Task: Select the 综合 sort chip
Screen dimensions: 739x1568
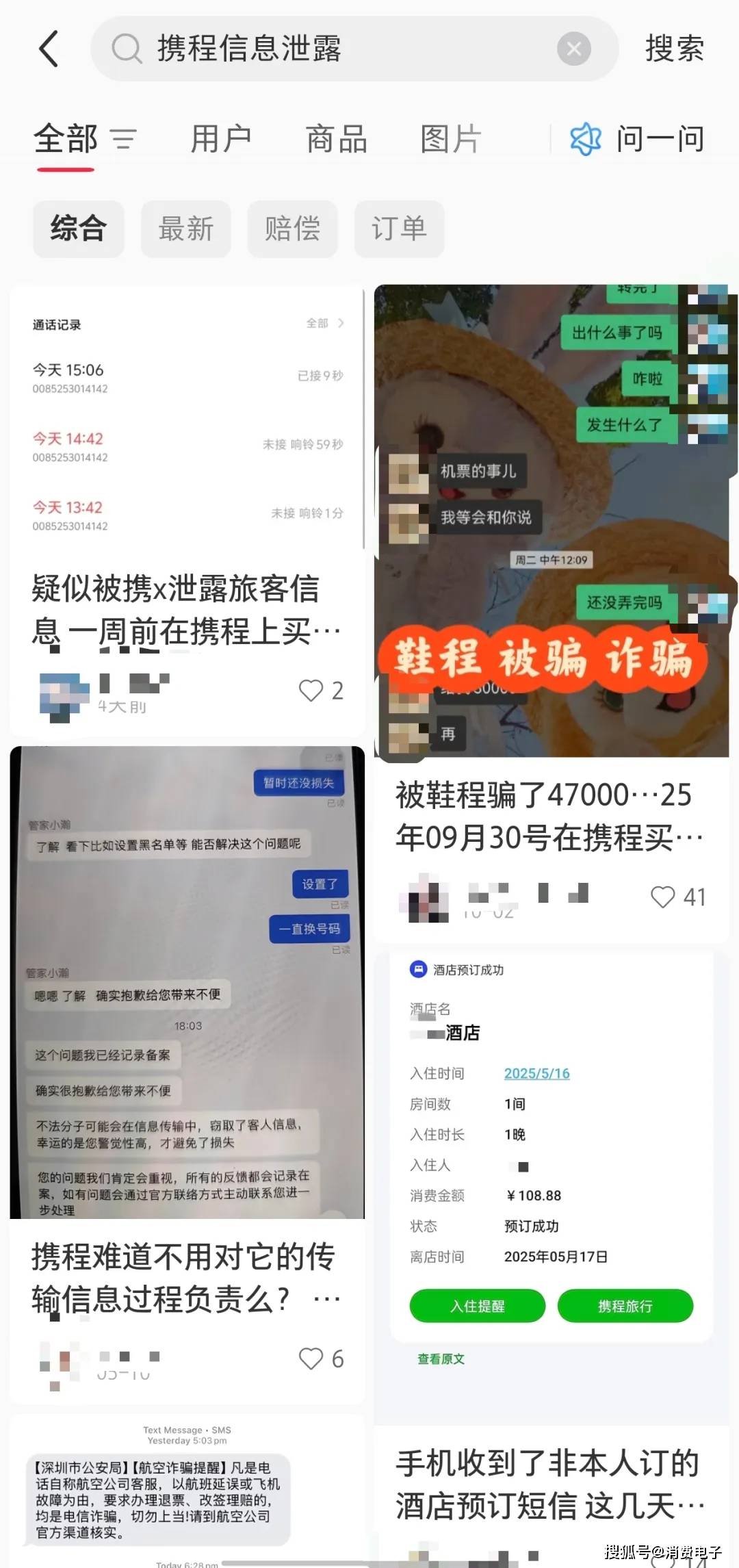Action: click(x=78, y=229)
